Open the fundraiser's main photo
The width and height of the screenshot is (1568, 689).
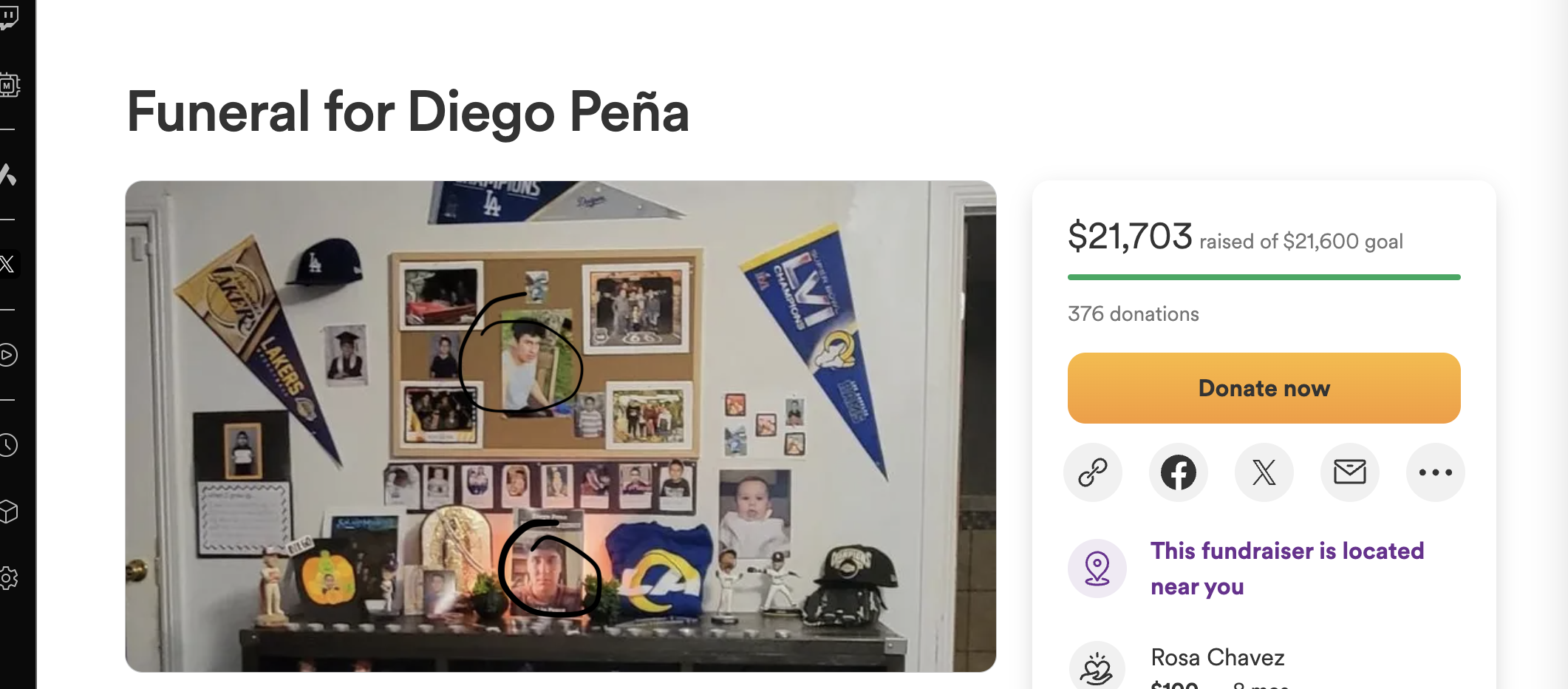(560, 426)
